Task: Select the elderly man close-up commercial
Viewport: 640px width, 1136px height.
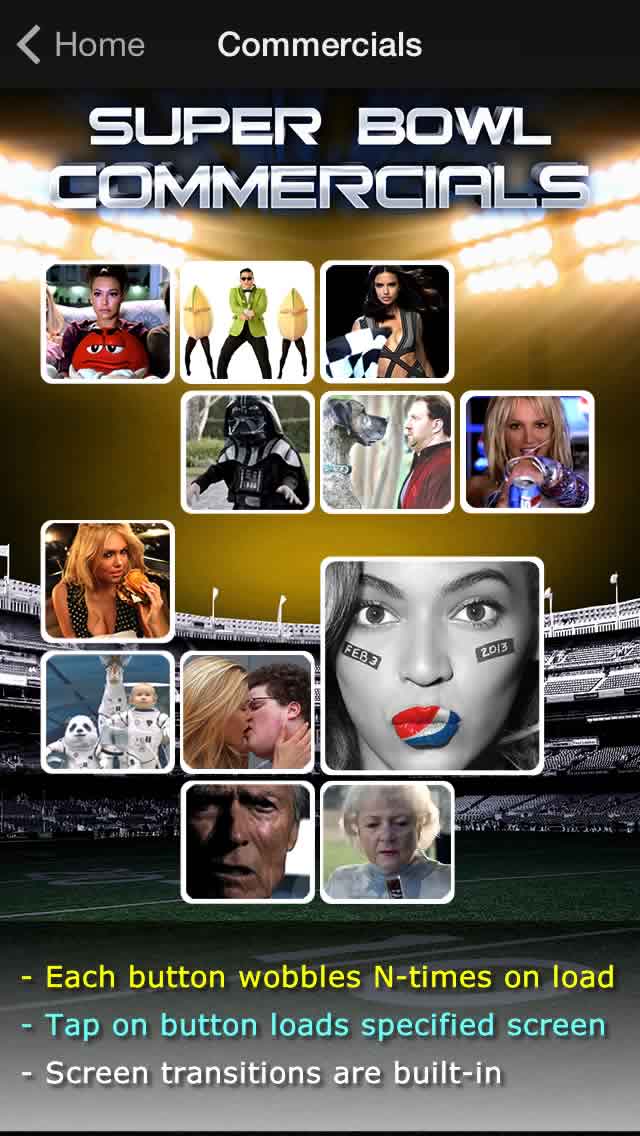Action: point(248,842)
